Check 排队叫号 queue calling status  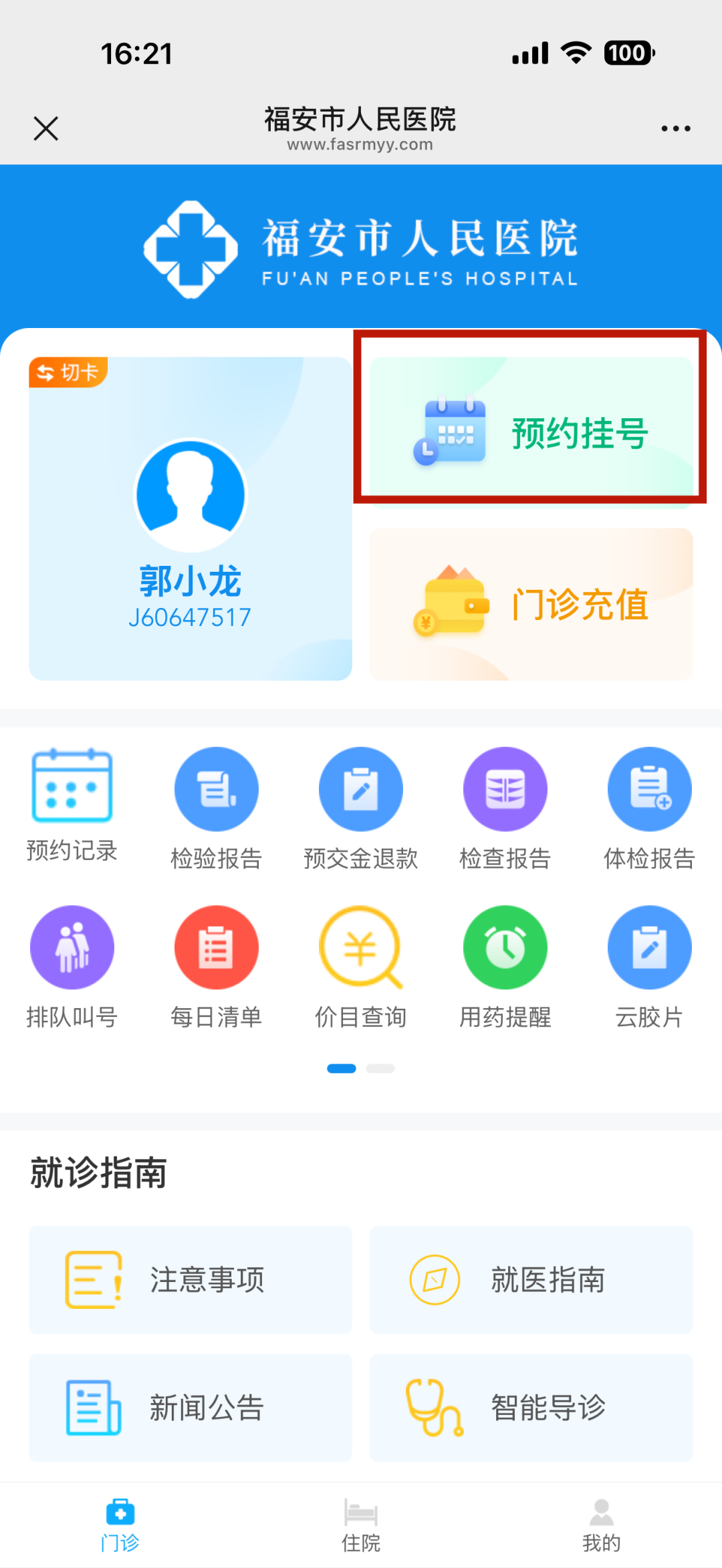tap(72, 947)
